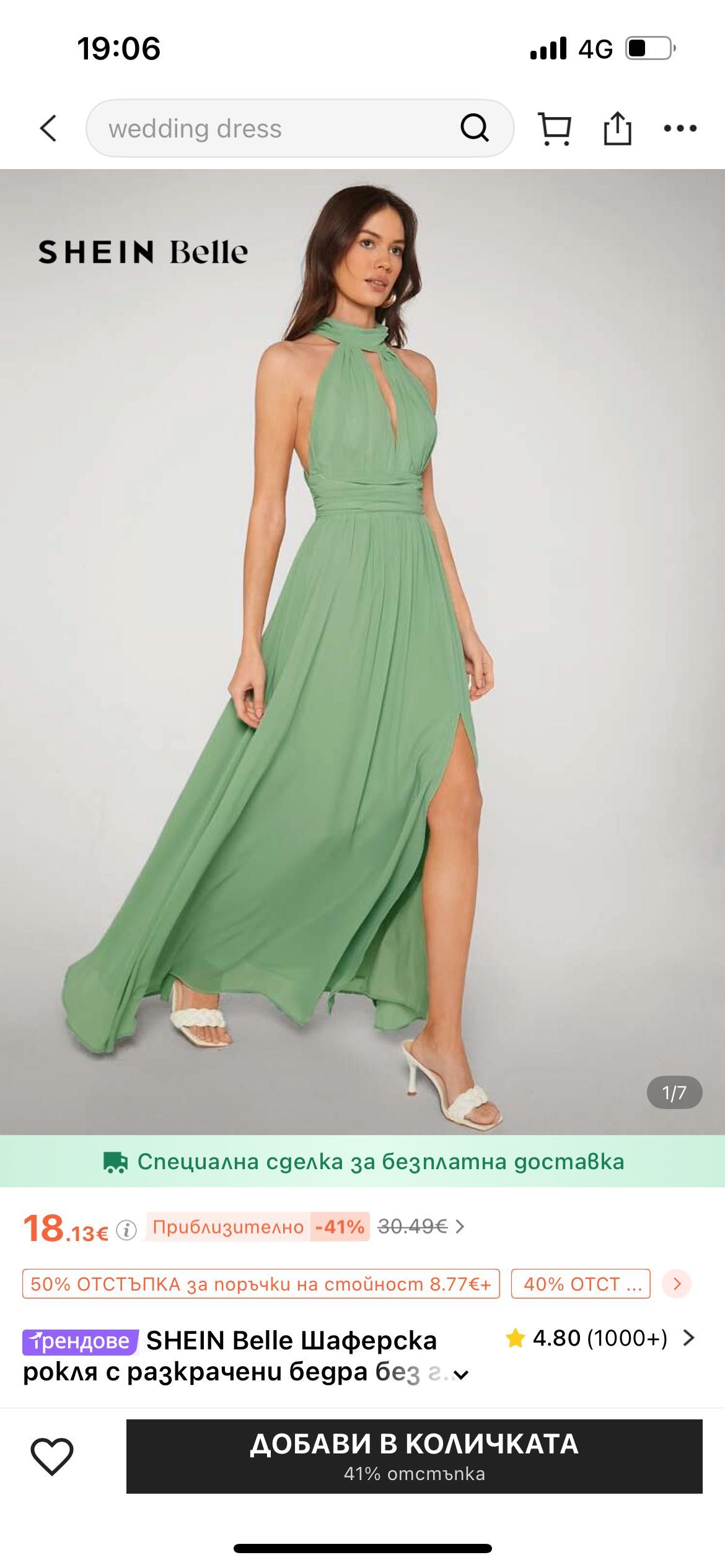Open the 4.80 (1000+) reviews
This screenshot has height=1568, width=725.
[x=599, y=1338]
